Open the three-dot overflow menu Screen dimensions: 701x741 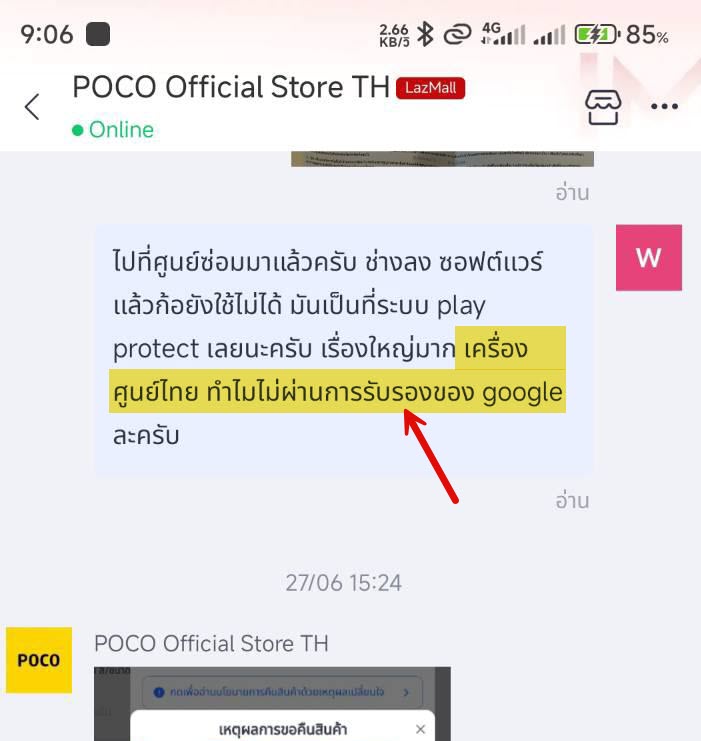(664, 107)
